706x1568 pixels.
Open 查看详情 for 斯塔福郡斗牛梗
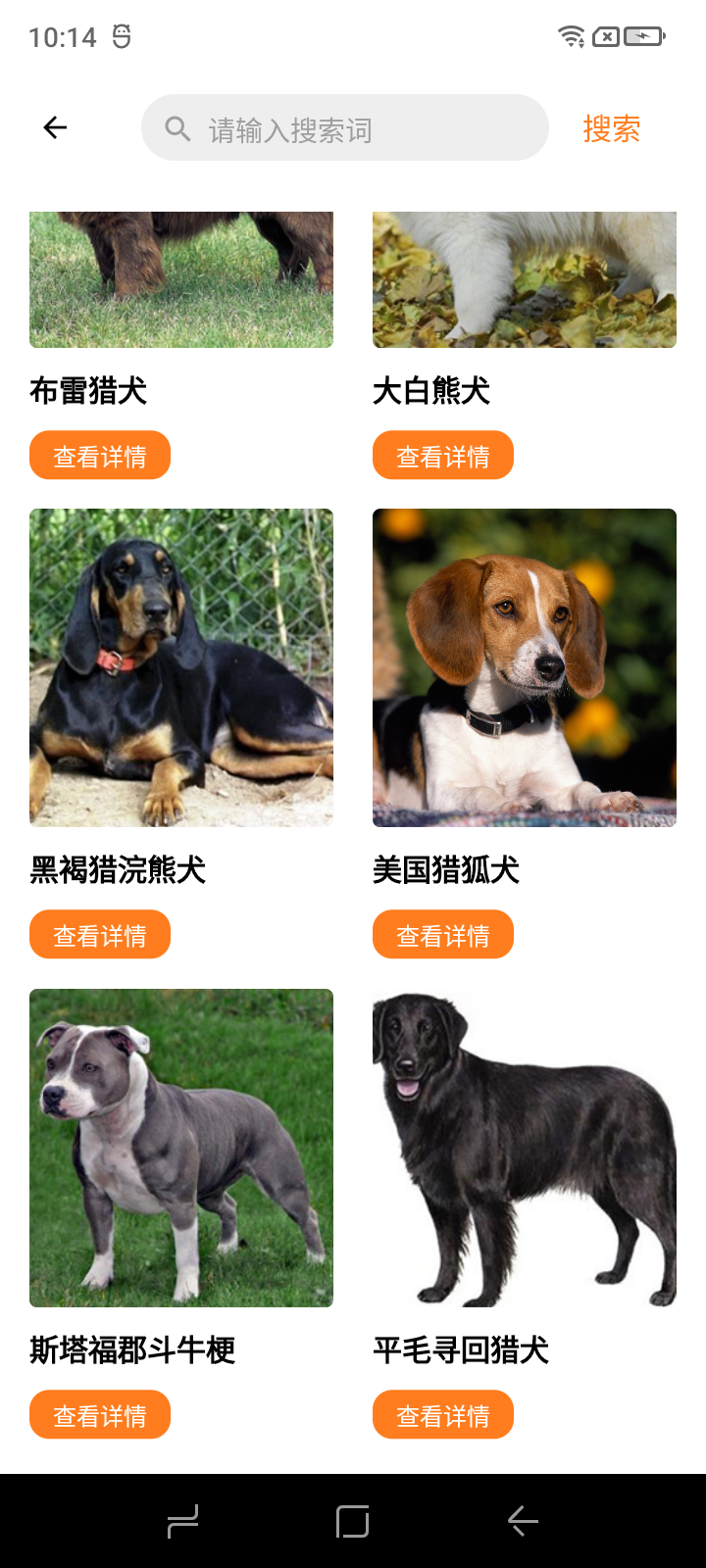[x=99, y=1413]
